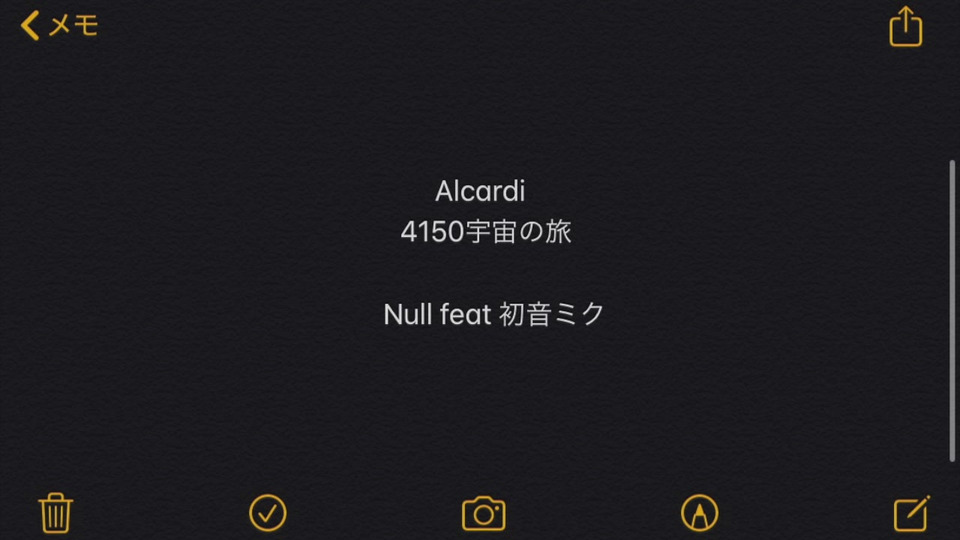Add a checklist to the note
The image size is (960, 540).
pyautogui.click(x=268, y=513)
